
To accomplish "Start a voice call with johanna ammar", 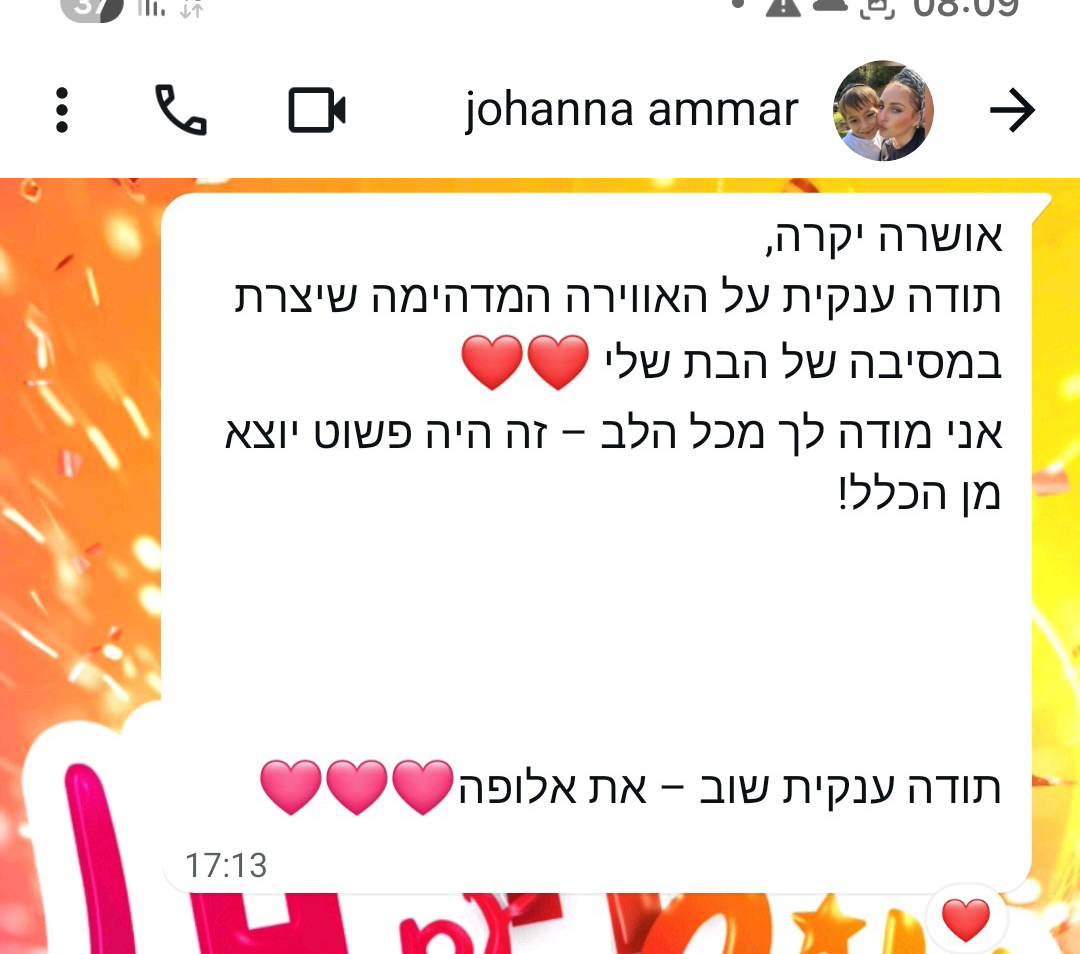I will pyautogui.click(x=181, y=110).
